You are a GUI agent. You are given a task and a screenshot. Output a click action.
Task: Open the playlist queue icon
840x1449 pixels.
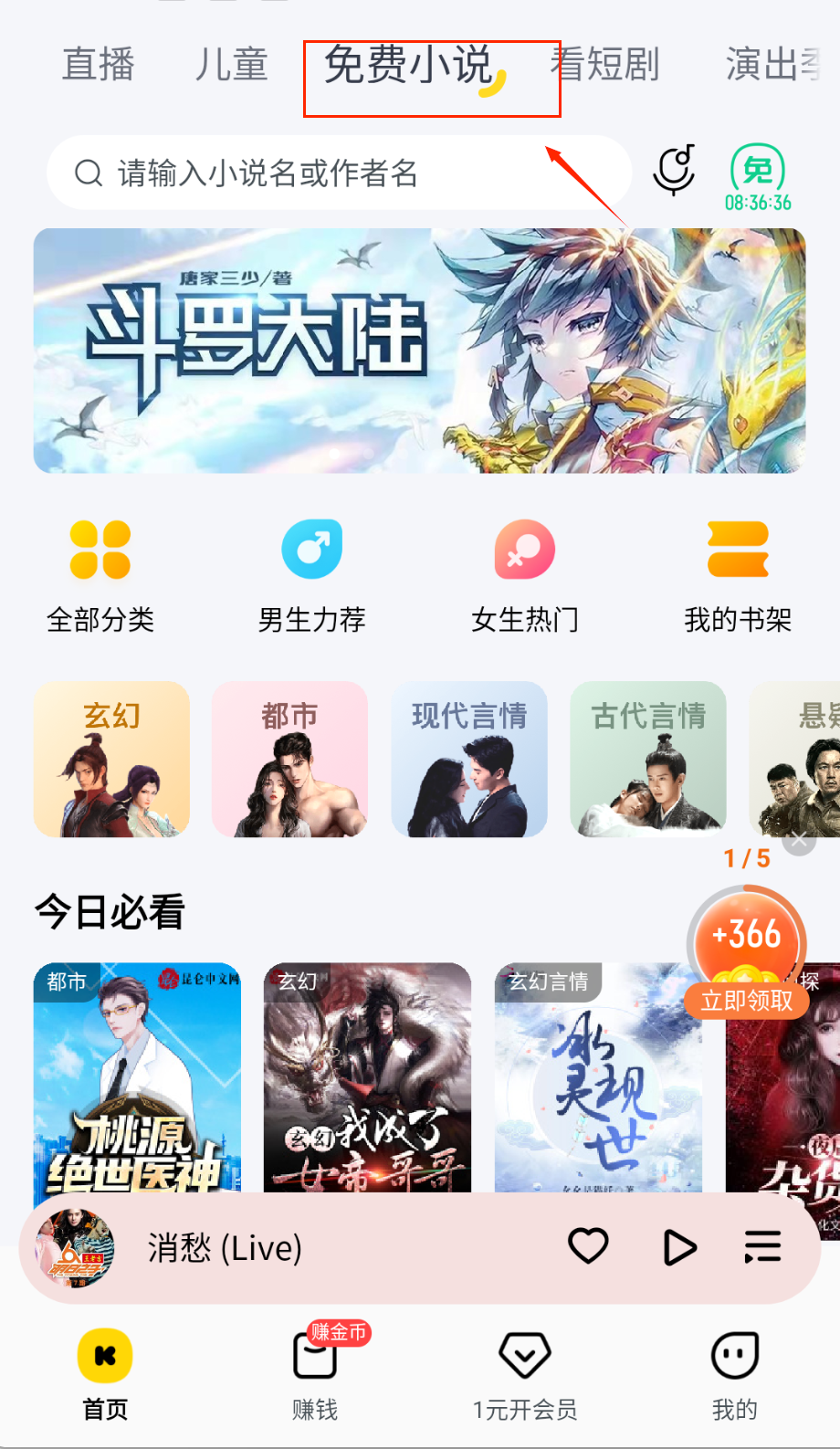coord(762,1246)
